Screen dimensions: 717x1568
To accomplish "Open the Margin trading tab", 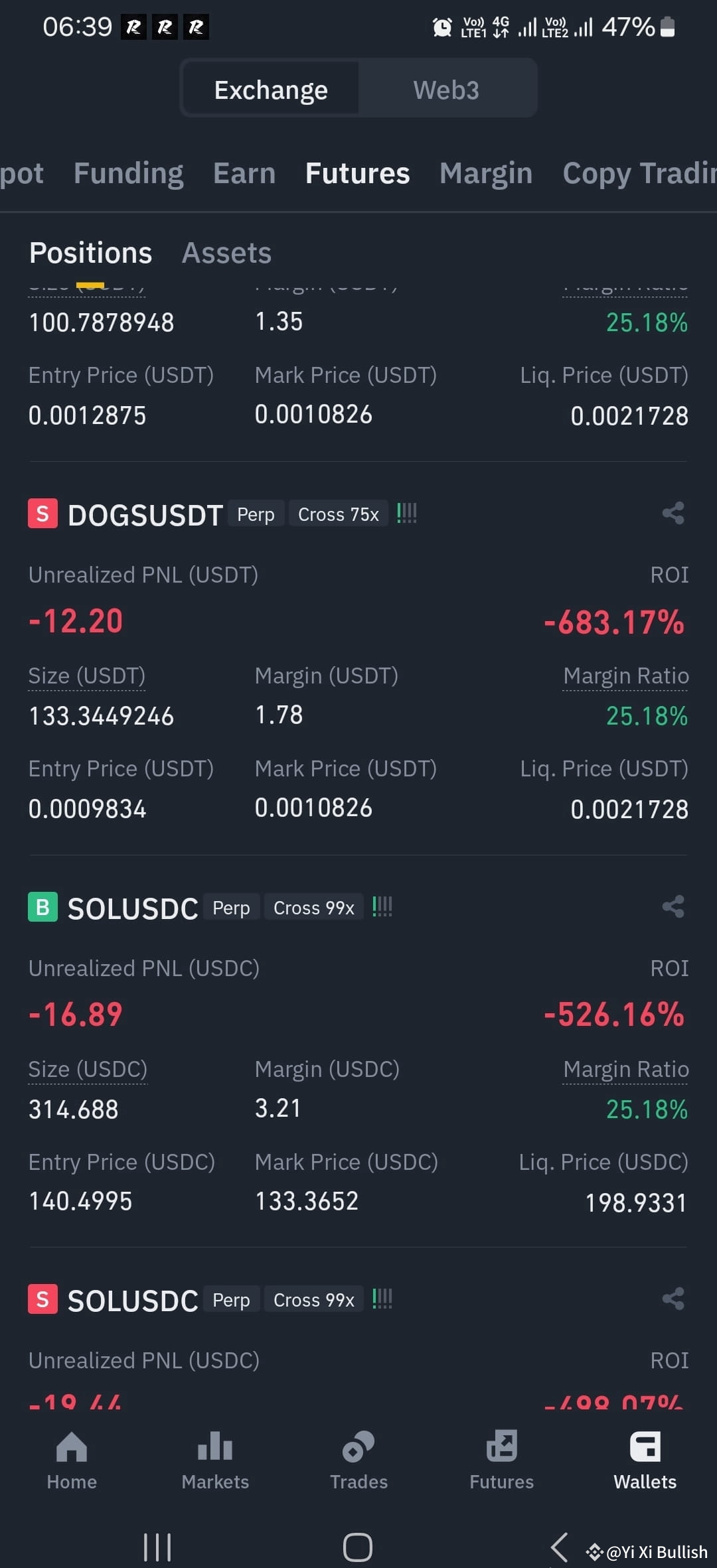I will pos(485,172).
